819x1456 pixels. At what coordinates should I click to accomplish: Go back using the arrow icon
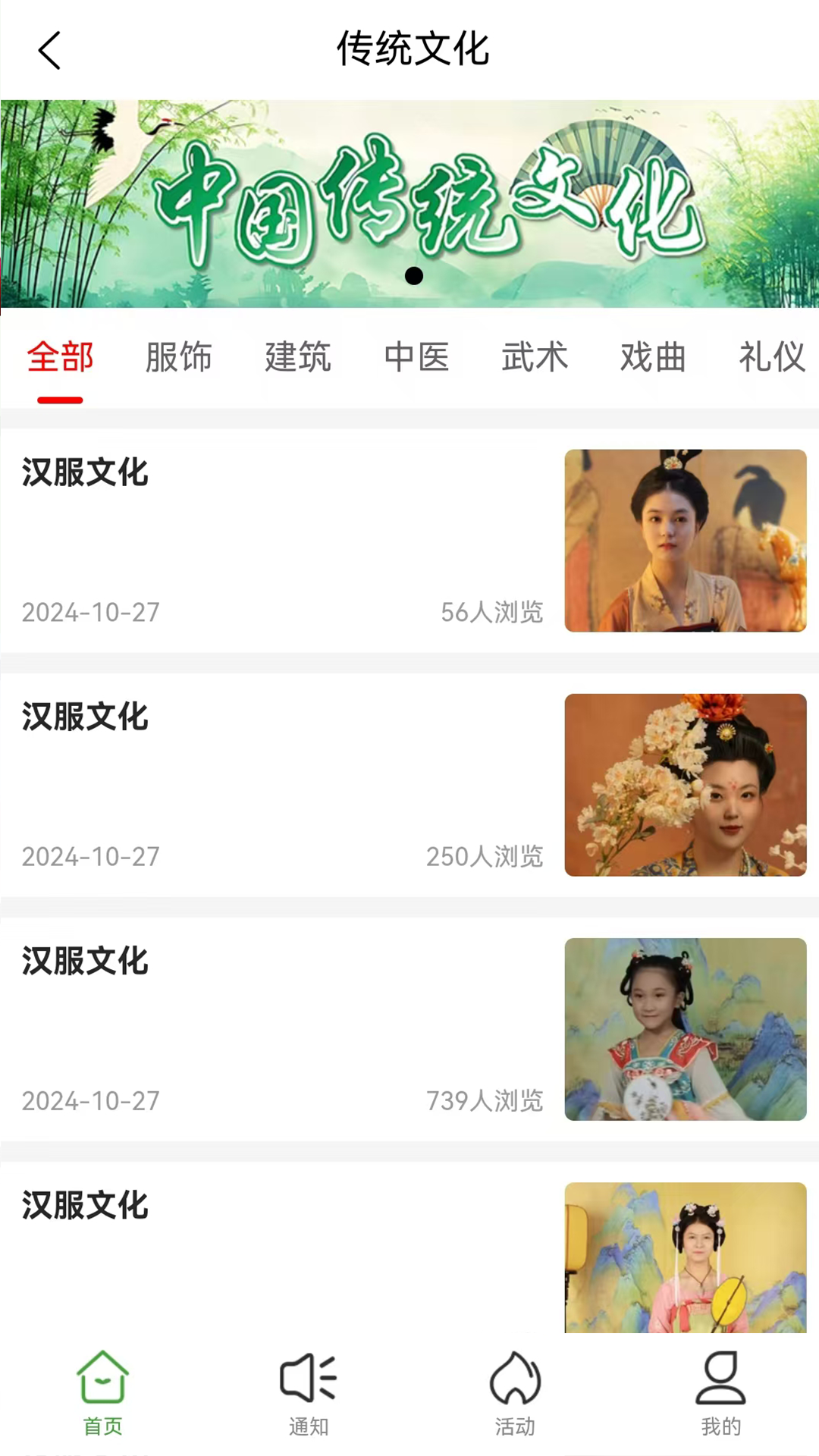(x=49, y=51)
